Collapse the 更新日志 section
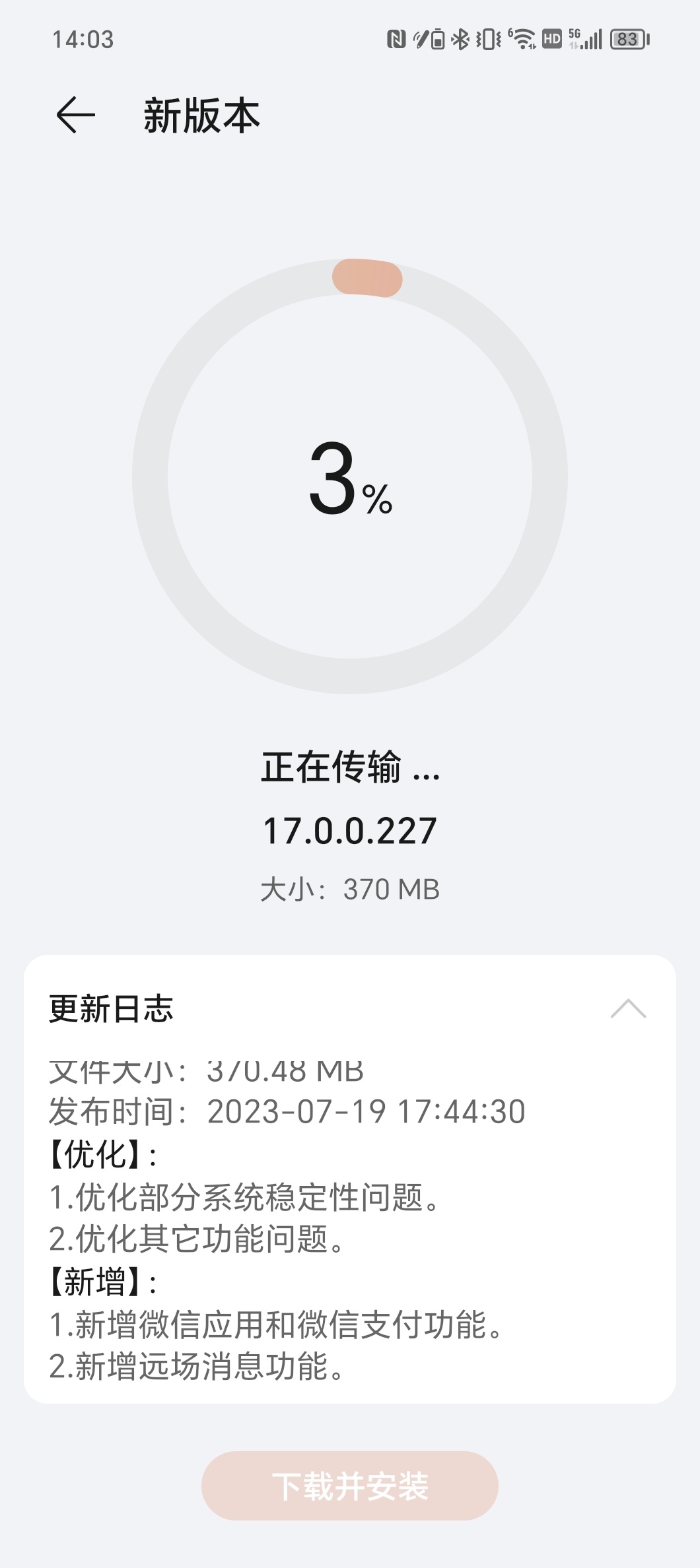The height and width of the screenshot is (1568, 700). coord(628,1009)
